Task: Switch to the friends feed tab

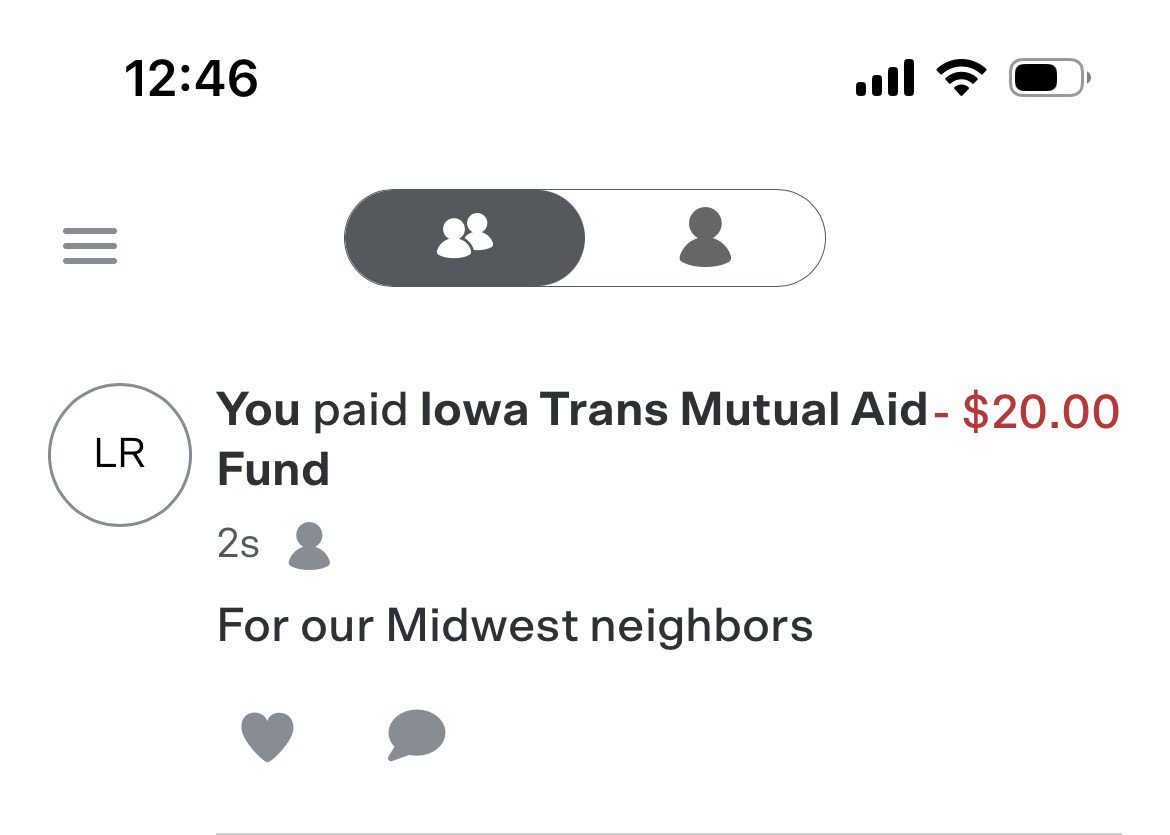Action: coord(465,238)
